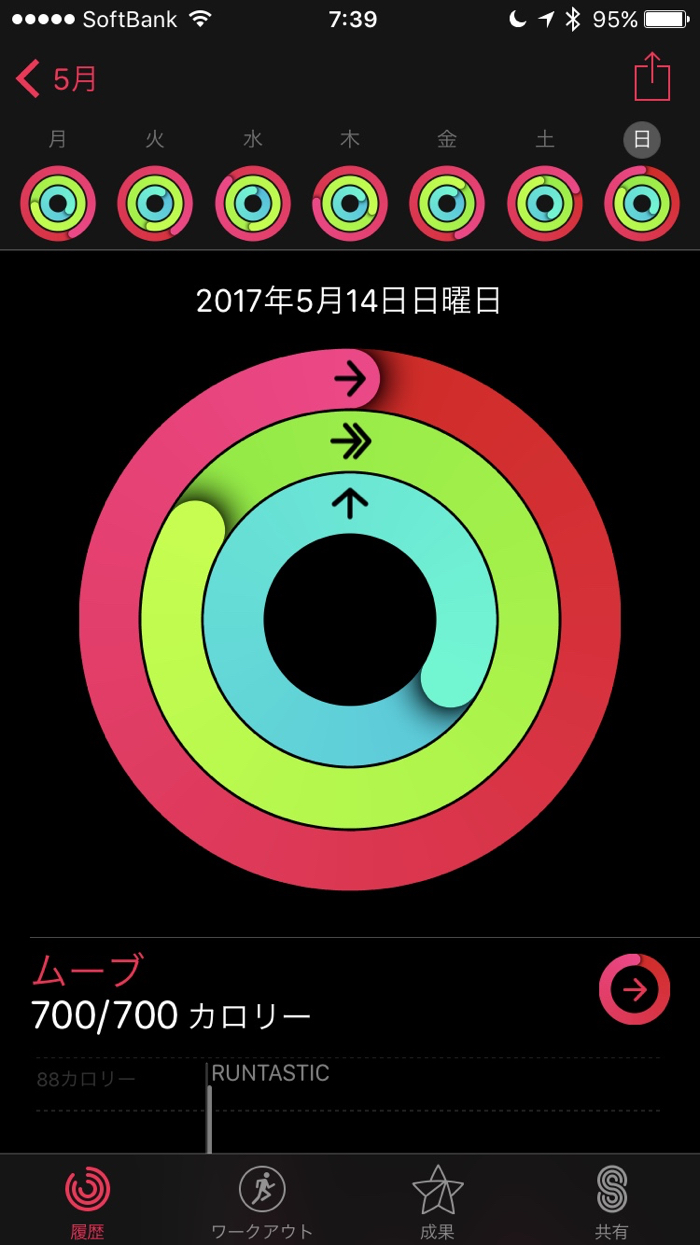Image resolution: width=700 pixels, height=1245 pixels.
Task: Open the ワークアウト tab
Action: pos(262,1200)
